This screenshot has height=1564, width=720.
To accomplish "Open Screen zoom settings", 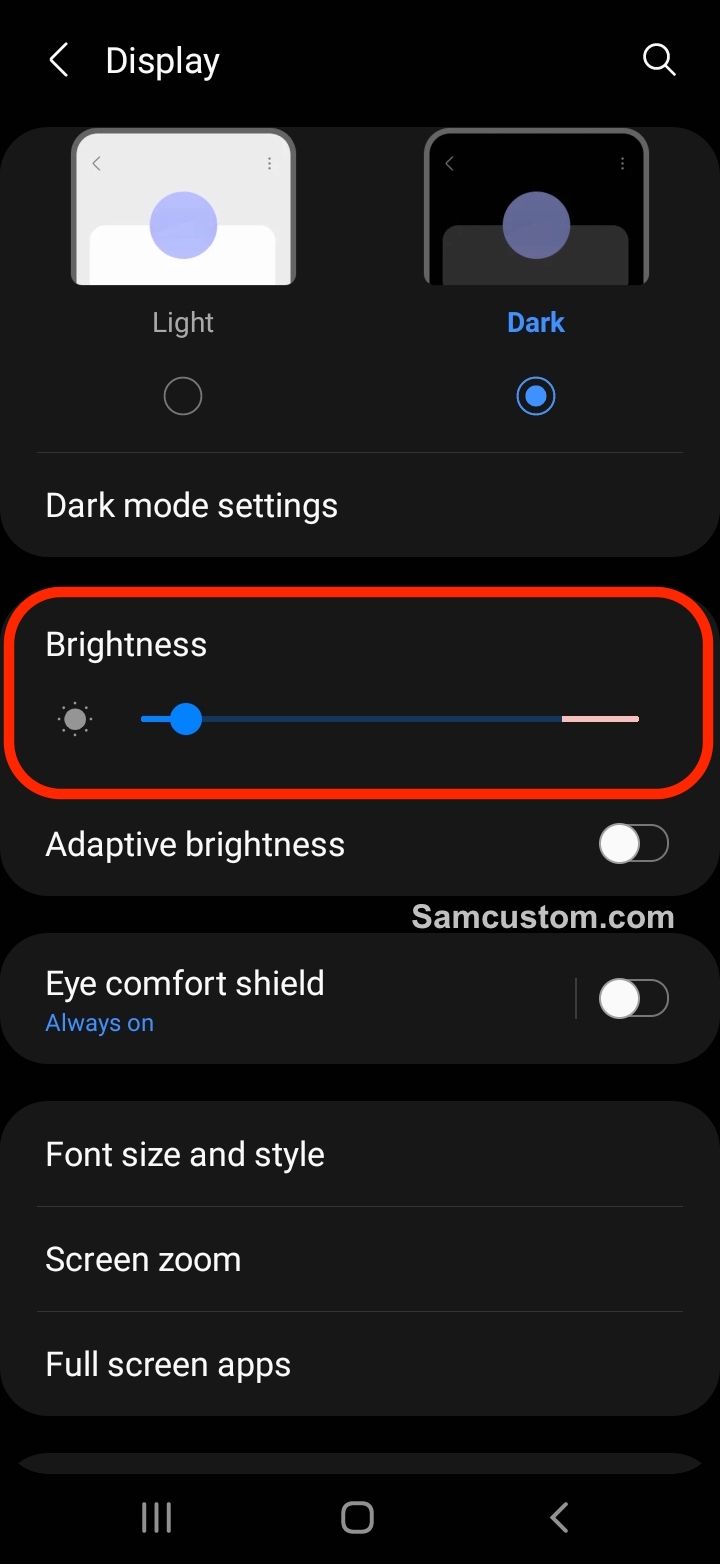I will point(143,1259).
